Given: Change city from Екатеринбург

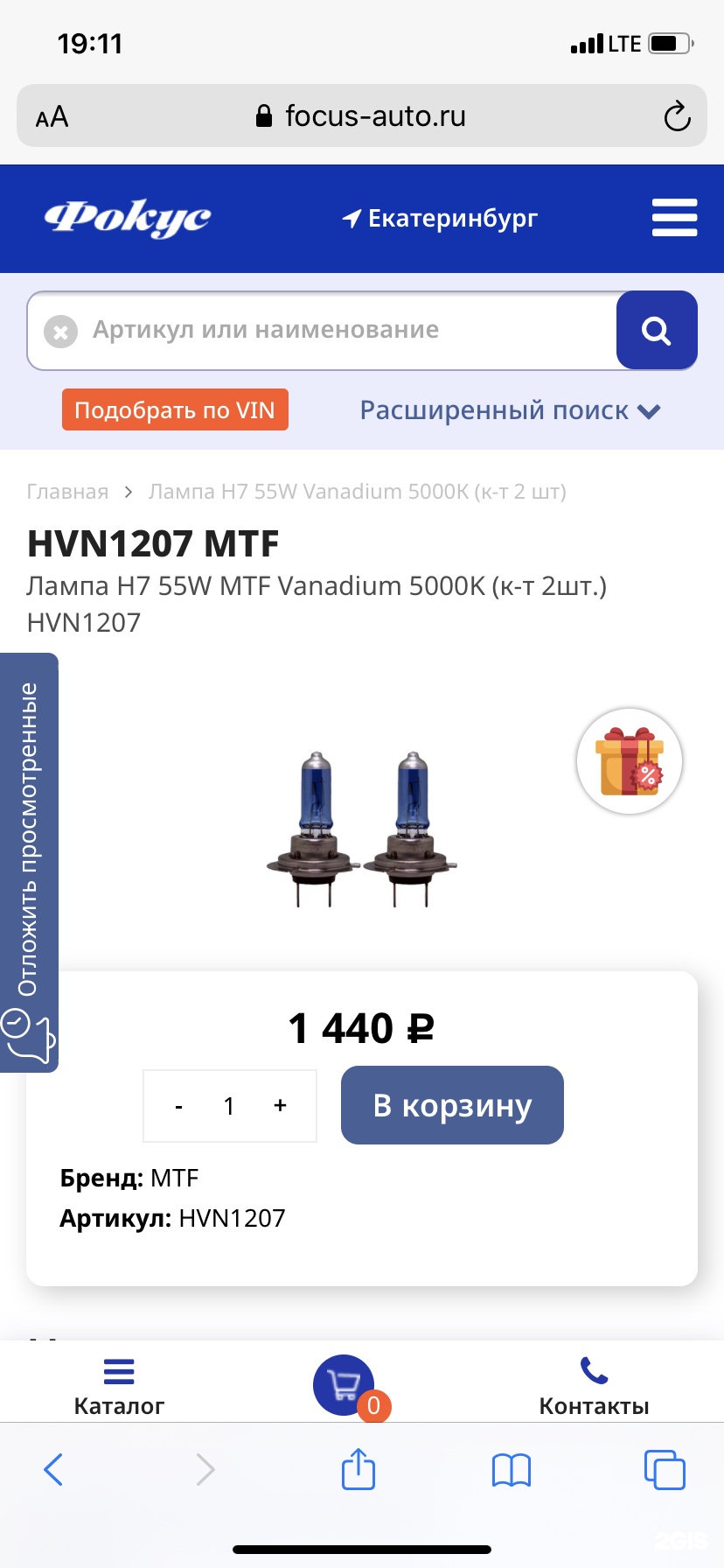Looking at the screenshot, I should click(x=440, y=218).
